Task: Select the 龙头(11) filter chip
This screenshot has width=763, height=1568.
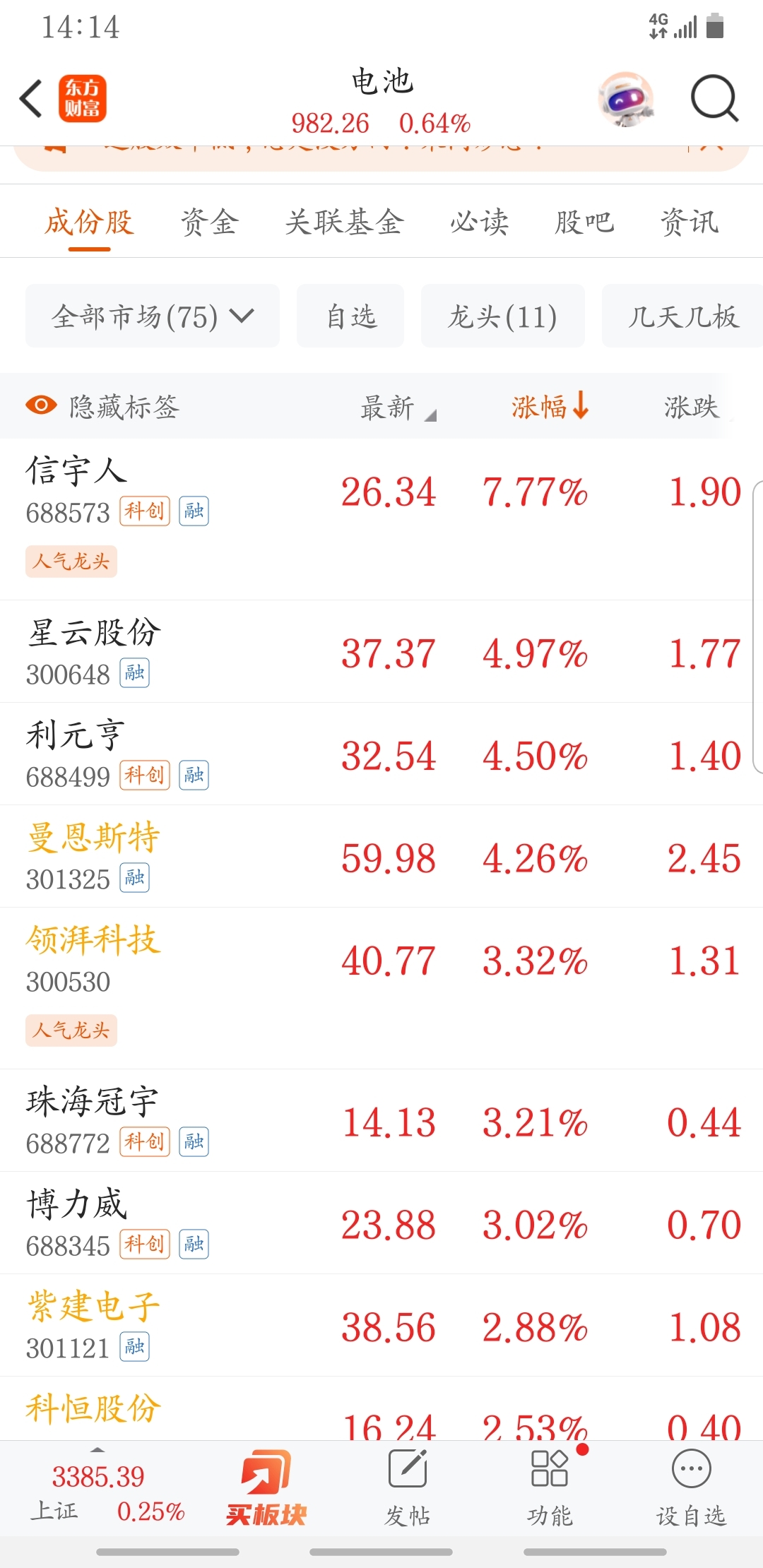Action: (x=502, y=316)
